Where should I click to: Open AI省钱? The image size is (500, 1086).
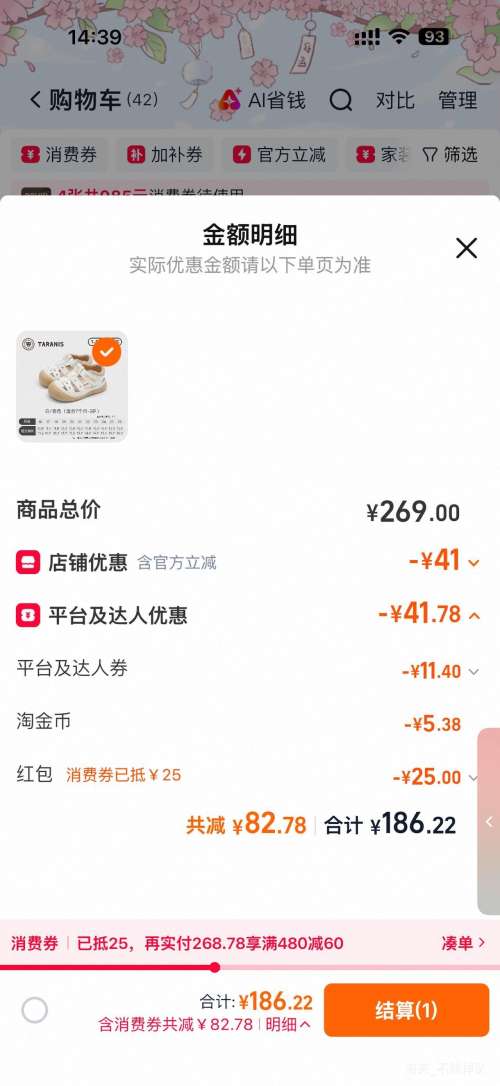(x=262, y=100)
